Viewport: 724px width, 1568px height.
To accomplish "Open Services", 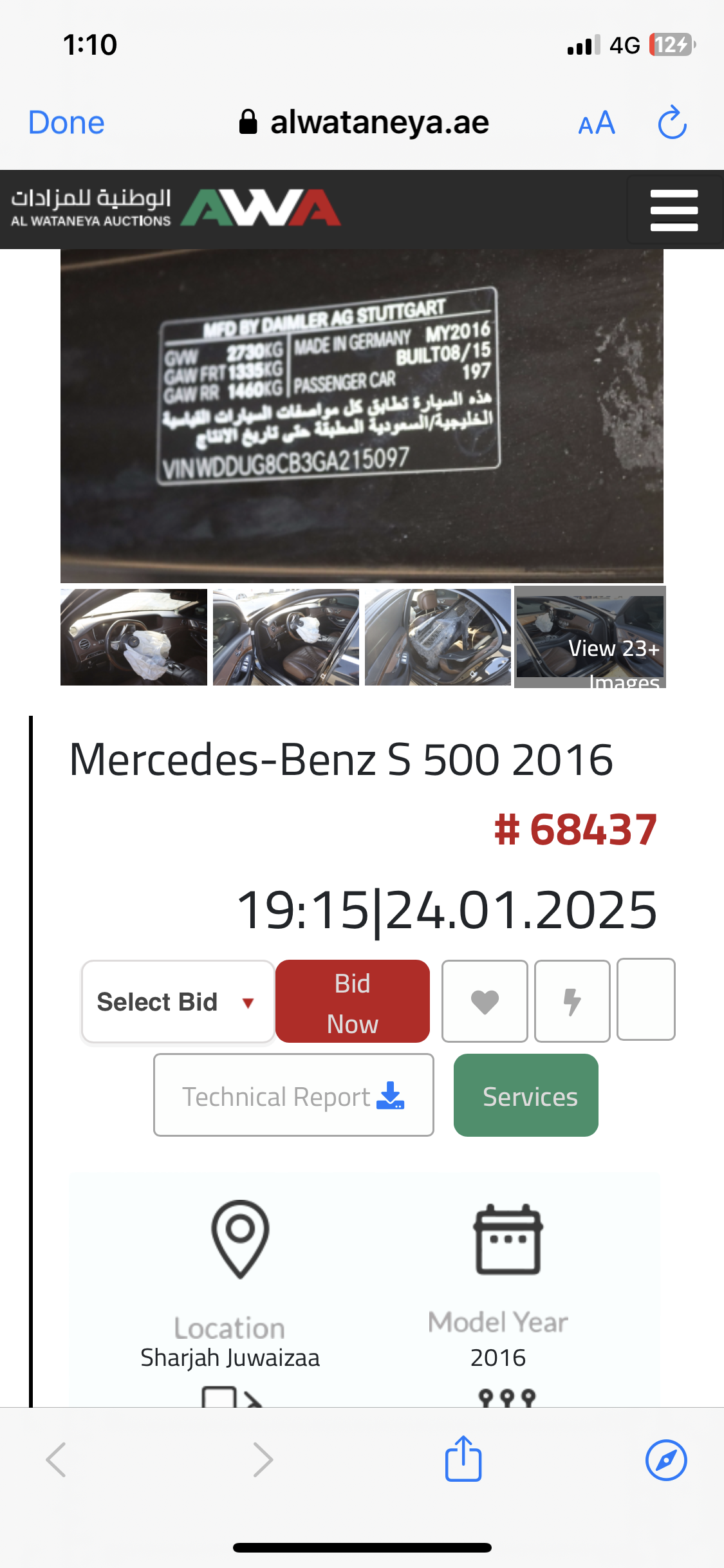I will [526, 1095].
